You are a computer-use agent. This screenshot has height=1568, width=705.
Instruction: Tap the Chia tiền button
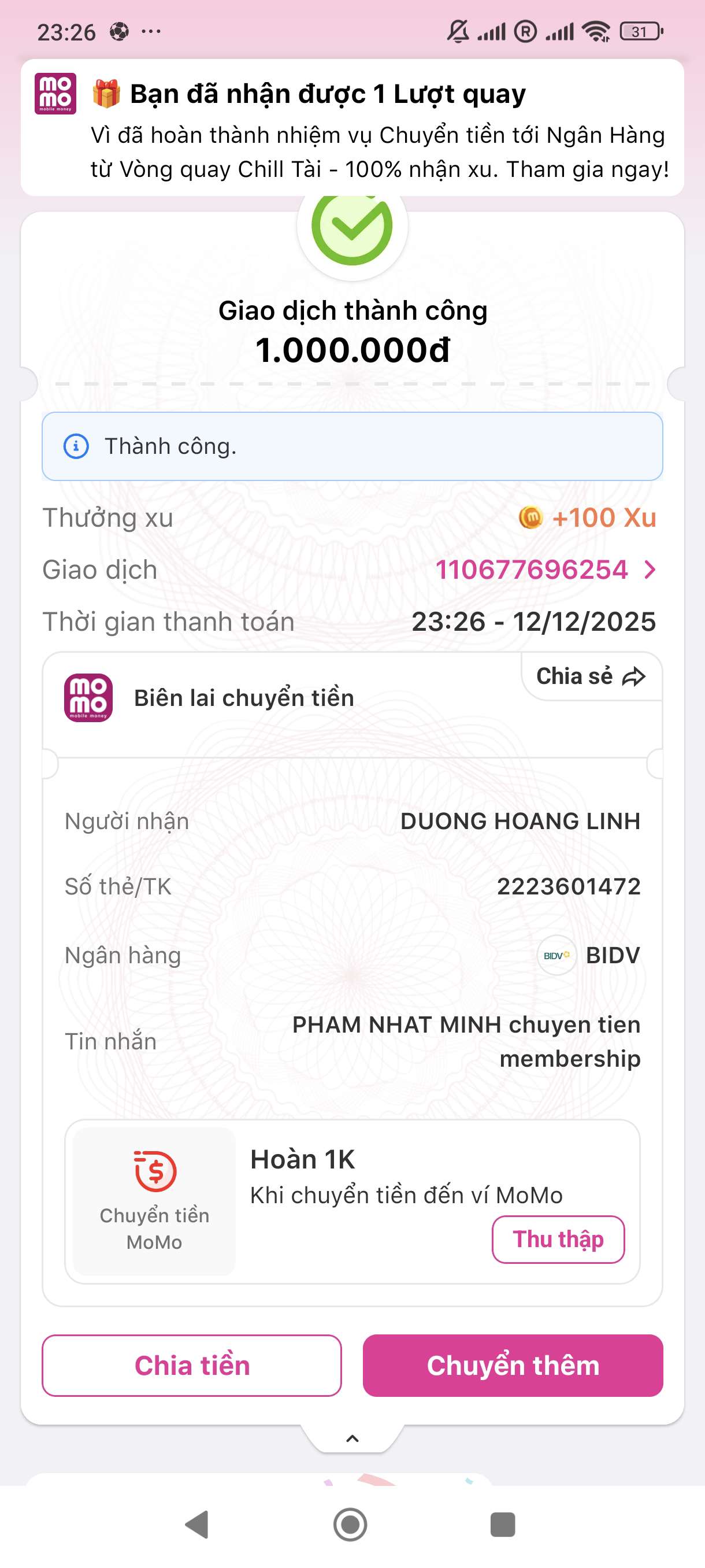pos(192,1366)
